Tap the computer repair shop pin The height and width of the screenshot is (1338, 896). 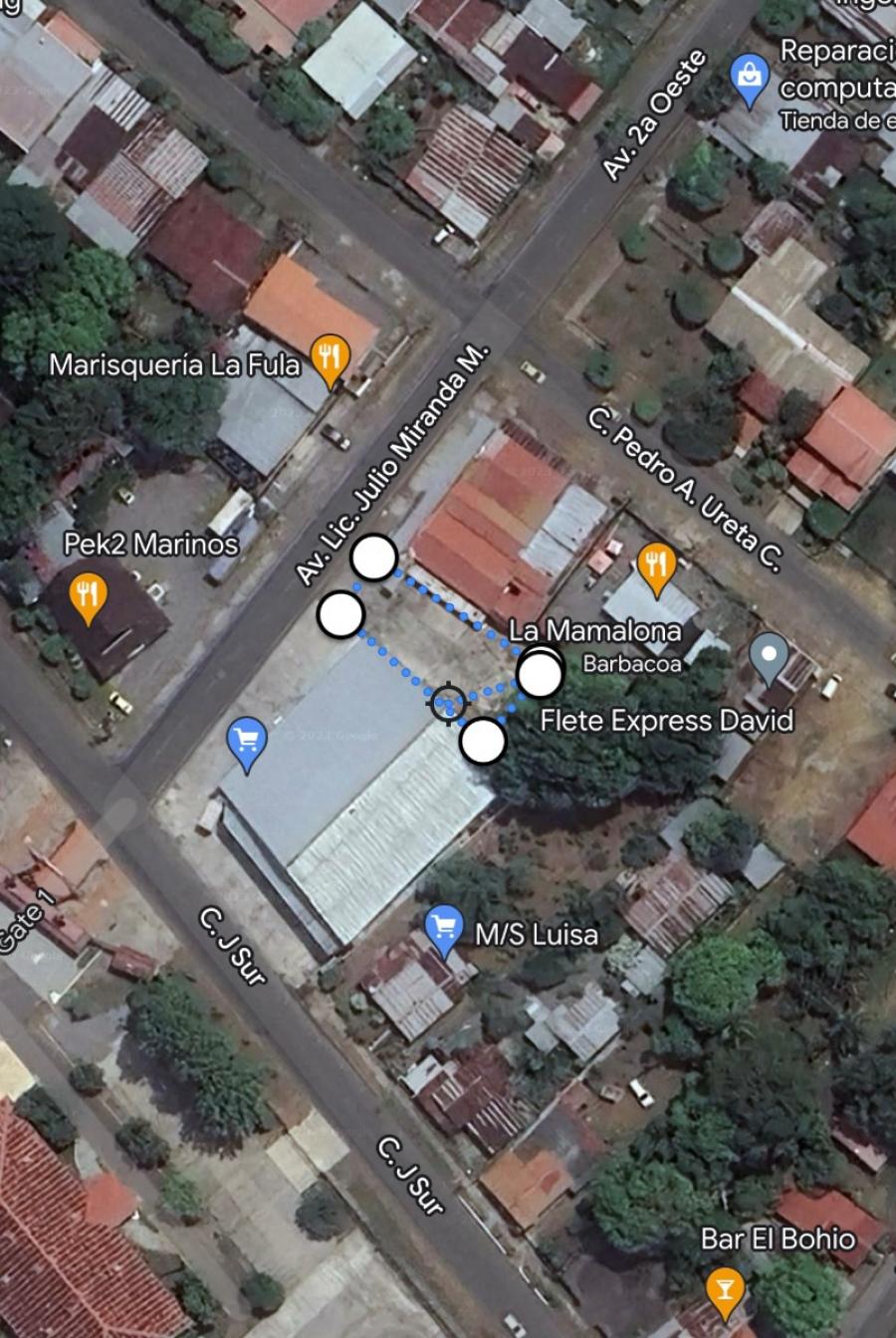pyautogui.click(x=749, y=78)
